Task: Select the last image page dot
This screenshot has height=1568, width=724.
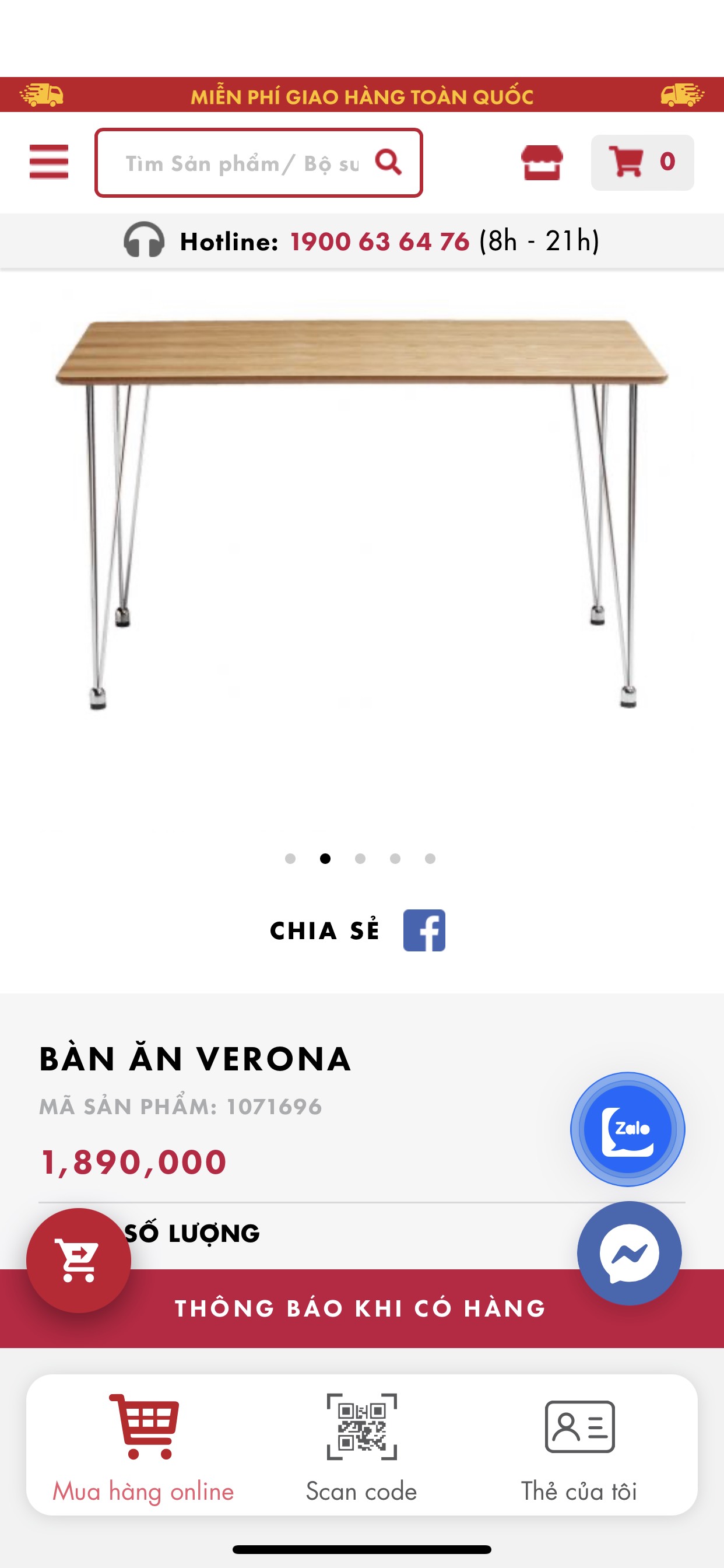Action: [x=430, y=858]
